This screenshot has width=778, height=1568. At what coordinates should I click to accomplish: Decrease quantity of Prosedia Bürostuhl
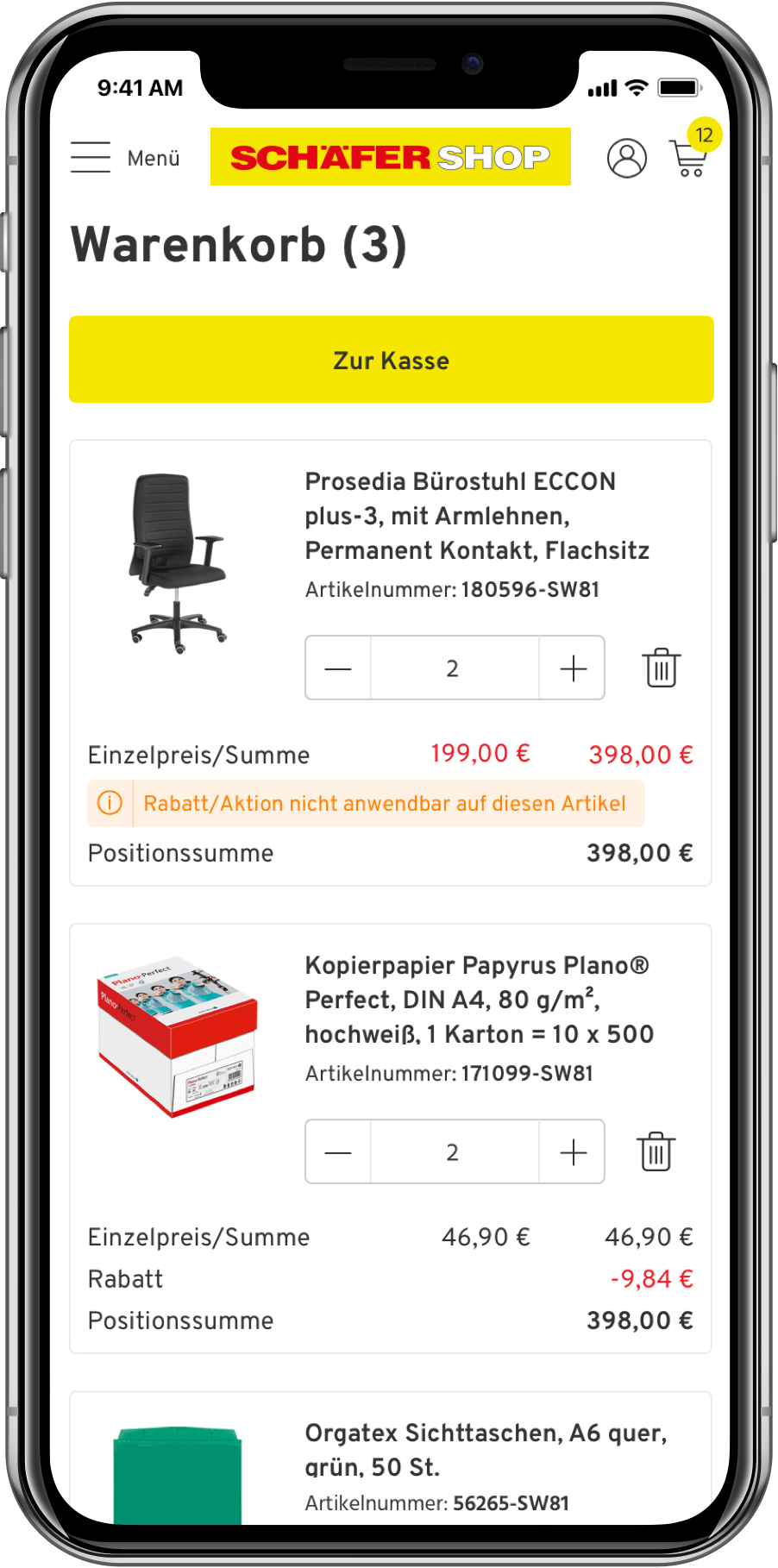point(338,668)
